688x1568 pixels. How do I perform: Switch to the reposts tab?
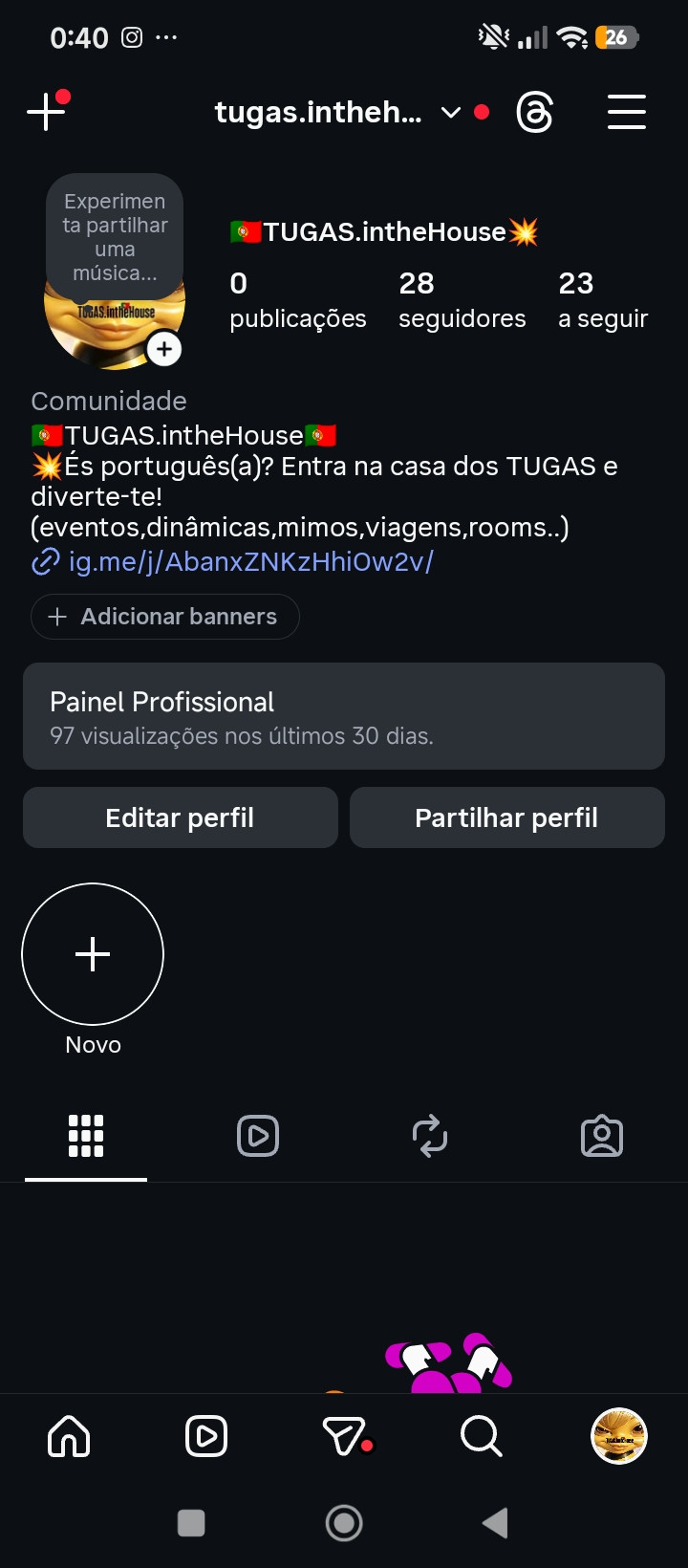430,1136
